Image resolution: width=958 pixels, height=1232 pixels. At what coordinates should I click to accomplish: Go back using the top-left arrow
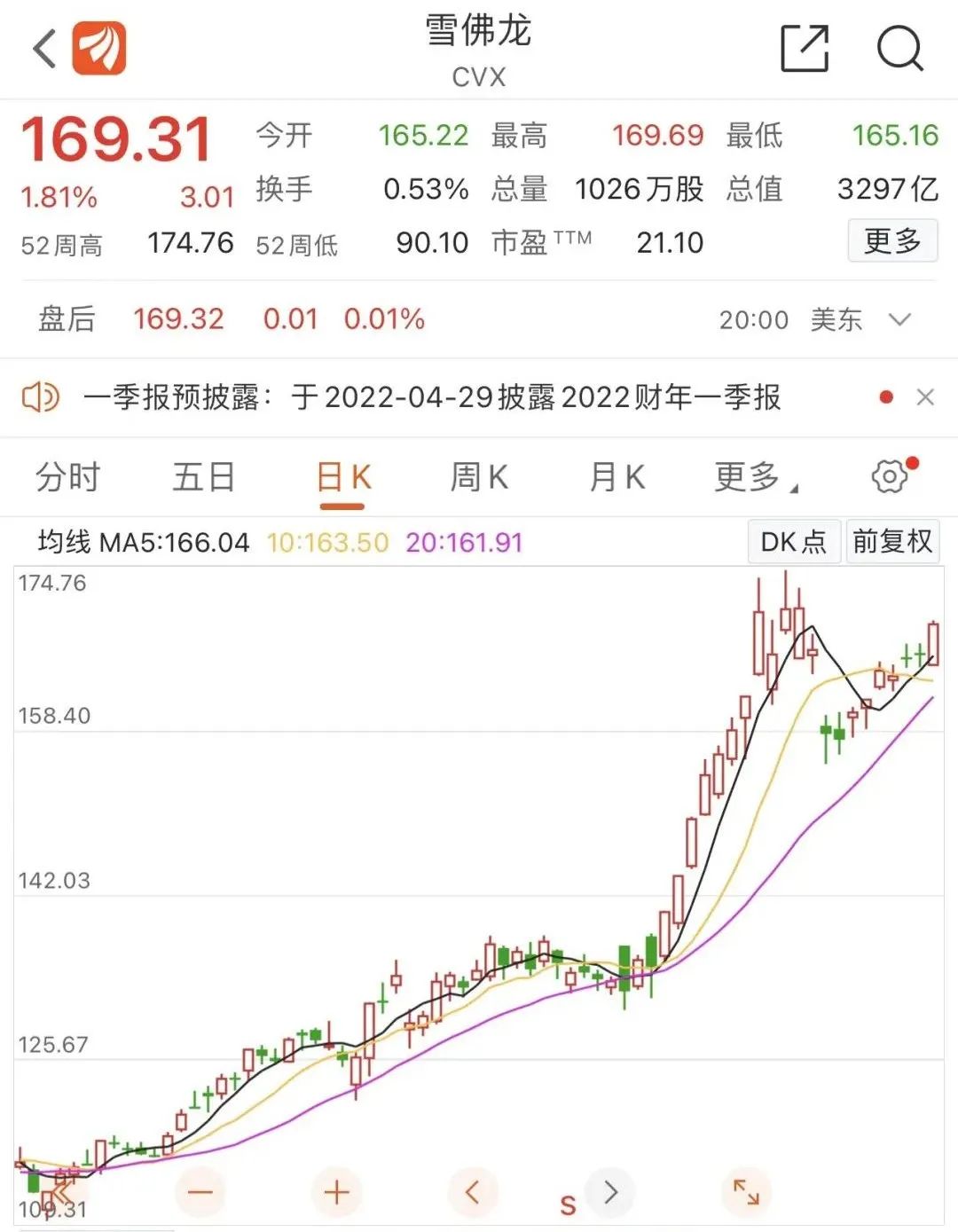(x=44, y=48)
